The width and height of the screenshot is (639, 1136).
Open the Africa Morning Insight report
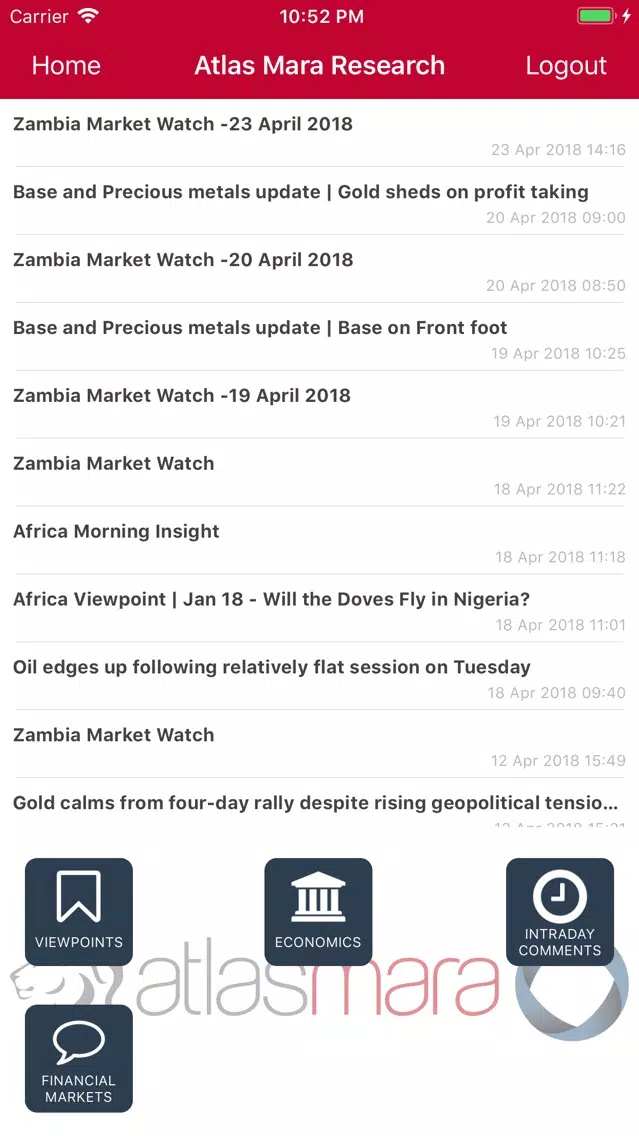point(320,540)
